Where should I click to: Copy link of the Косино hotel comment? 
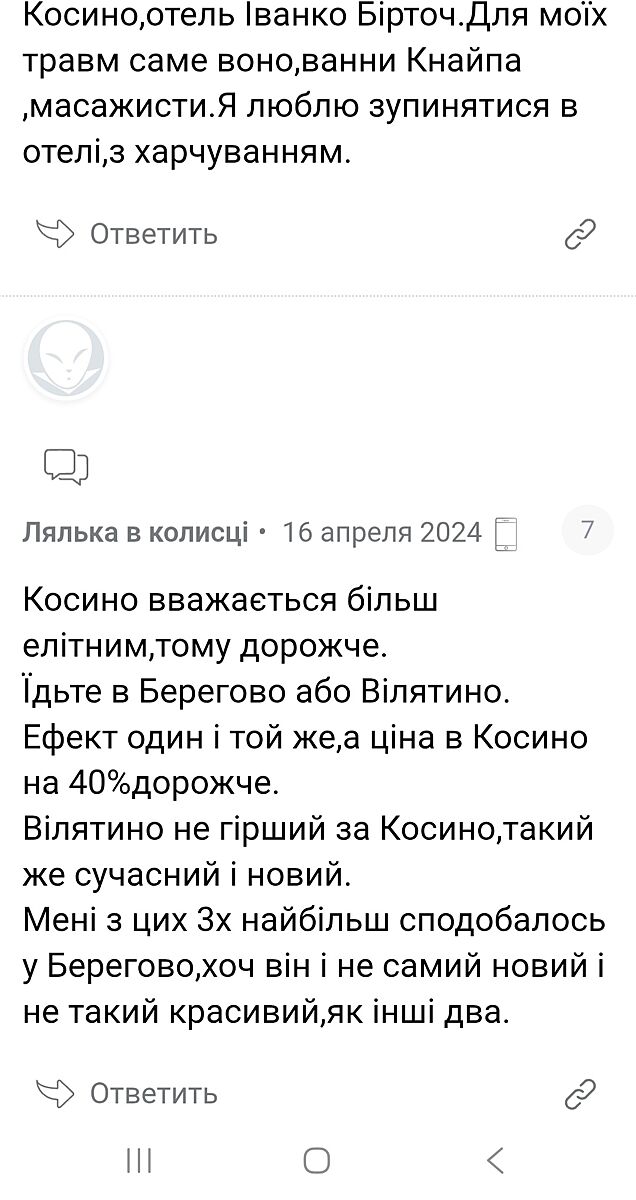click(580, 234)
